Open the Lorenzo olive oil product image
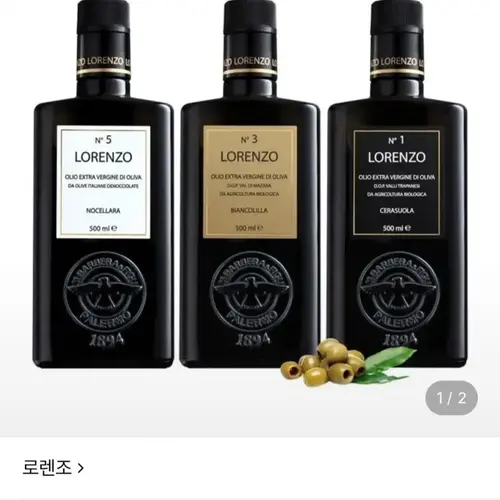500x500 pixels. point(250,218)
